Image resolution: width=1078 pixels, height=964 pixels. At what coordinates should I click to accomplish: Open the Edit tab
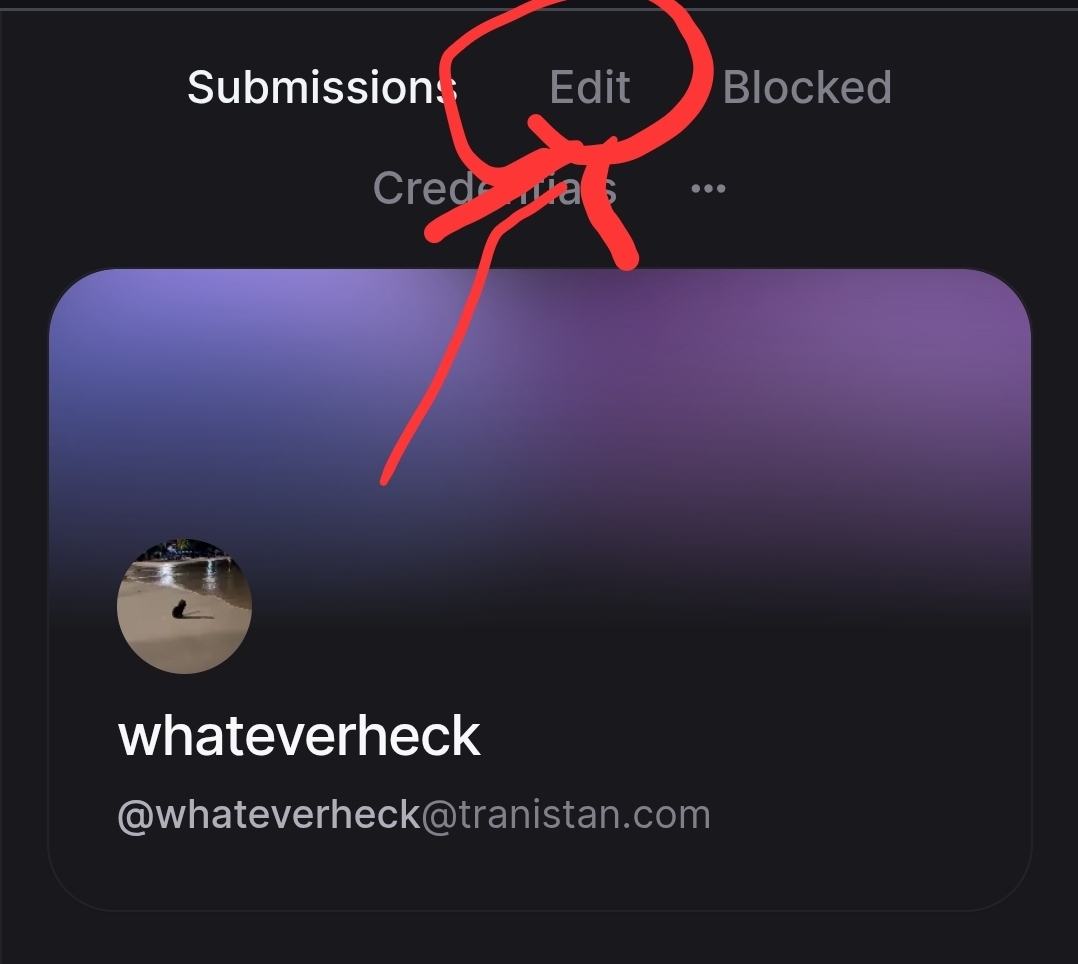(590, 88)
